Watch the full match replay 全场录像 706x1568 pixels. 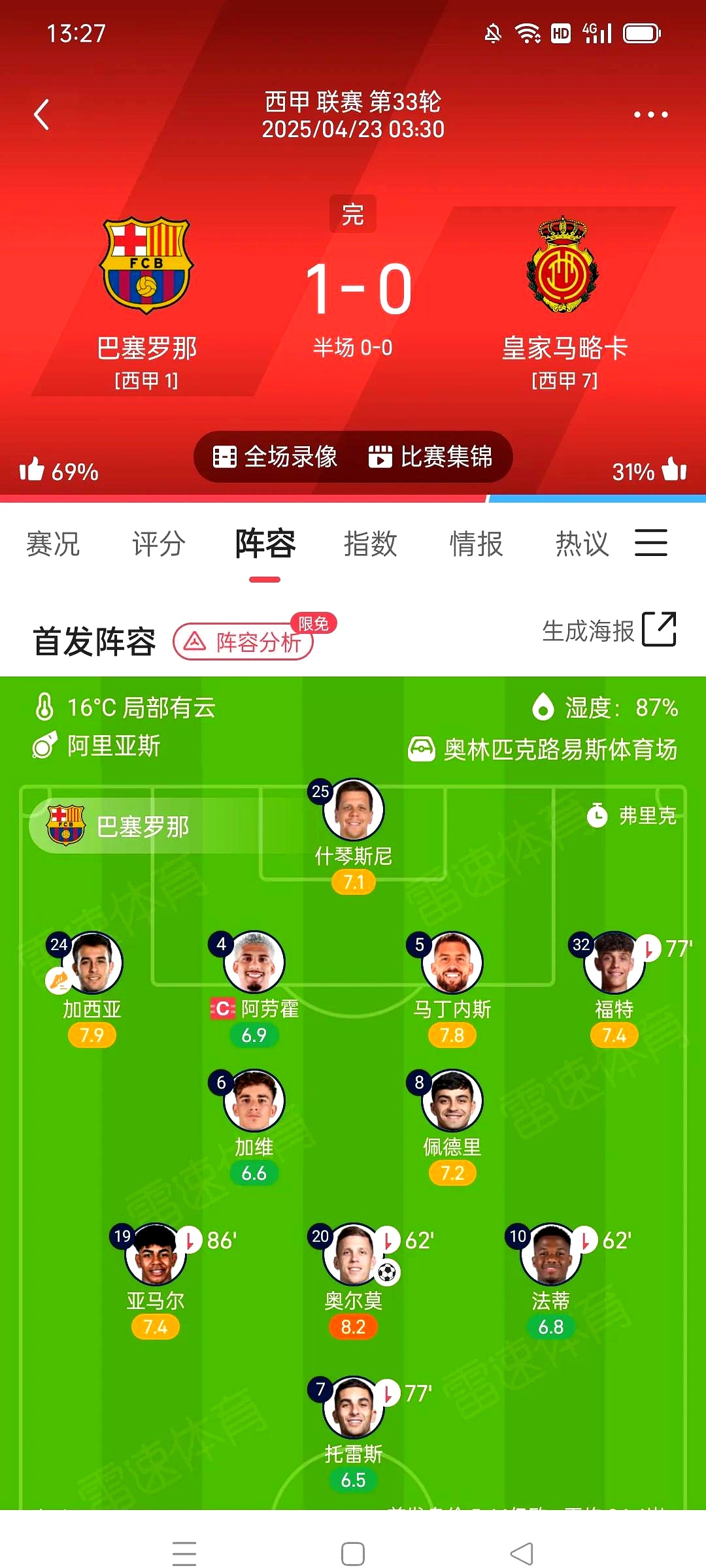[275, 457]
